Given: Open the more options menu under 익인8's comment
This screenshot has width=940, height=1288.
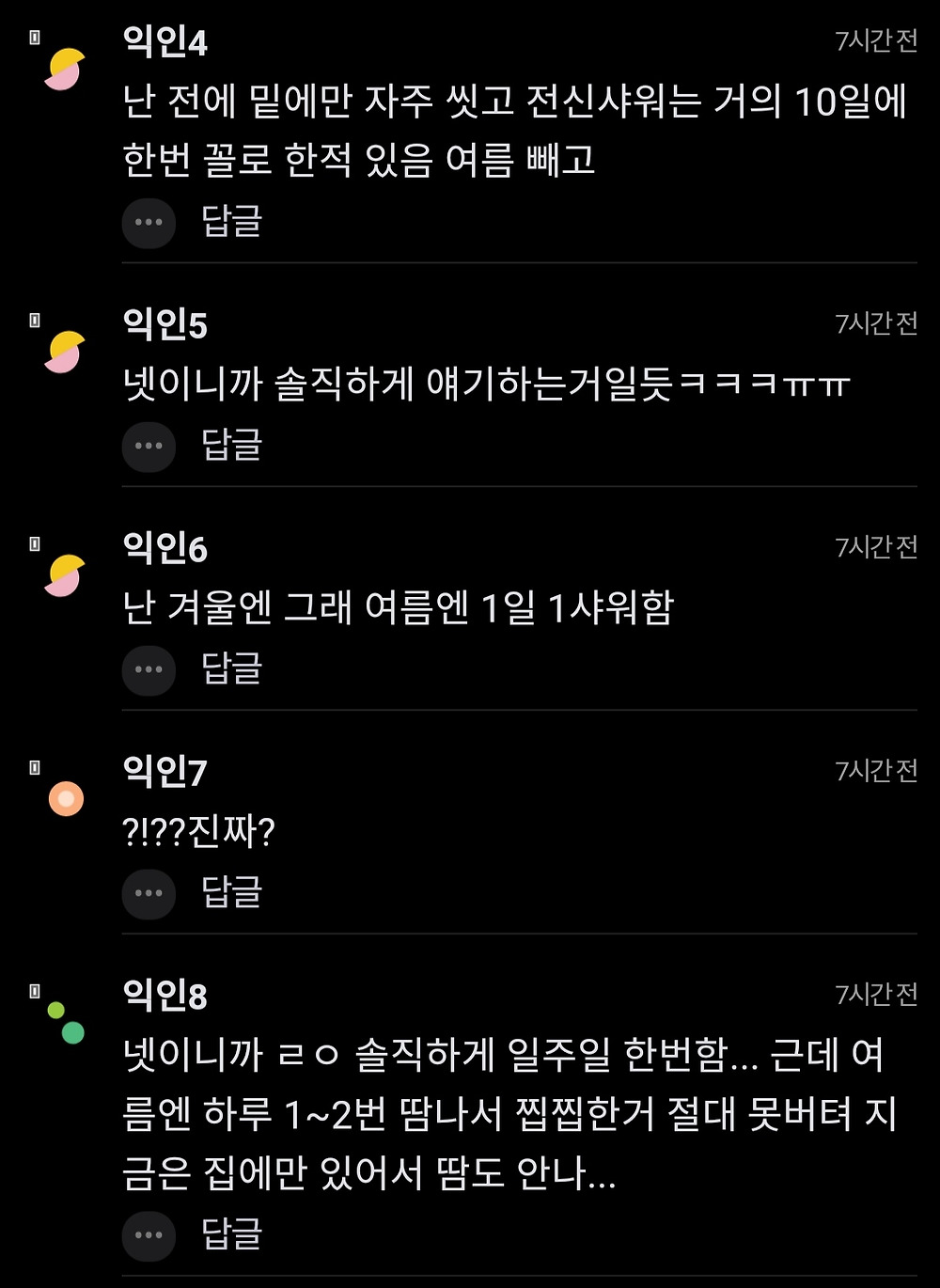Looking at the screenshot, I should [149, 1235].
